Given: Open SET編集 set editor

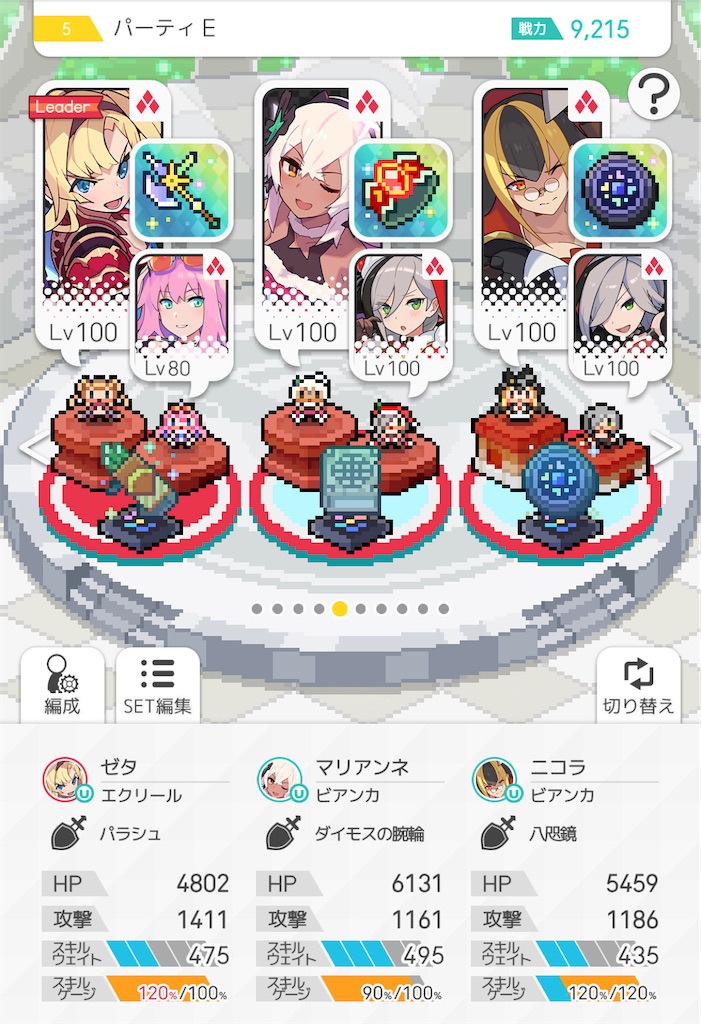Looking at the screenshot, I should pos(157,685).
